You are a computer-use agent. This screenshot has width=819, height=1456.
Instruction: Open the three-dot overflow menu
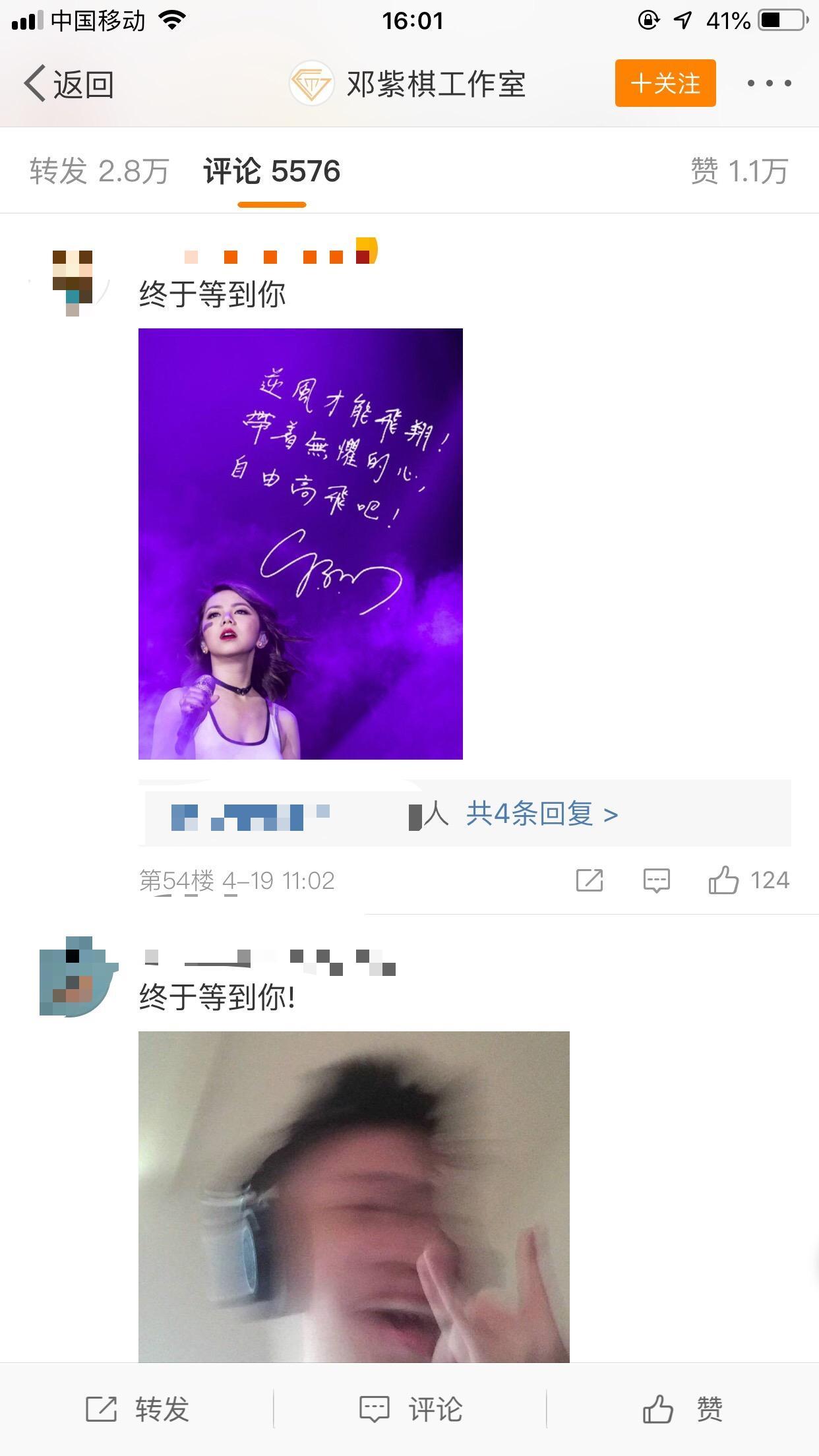(769, 84)
